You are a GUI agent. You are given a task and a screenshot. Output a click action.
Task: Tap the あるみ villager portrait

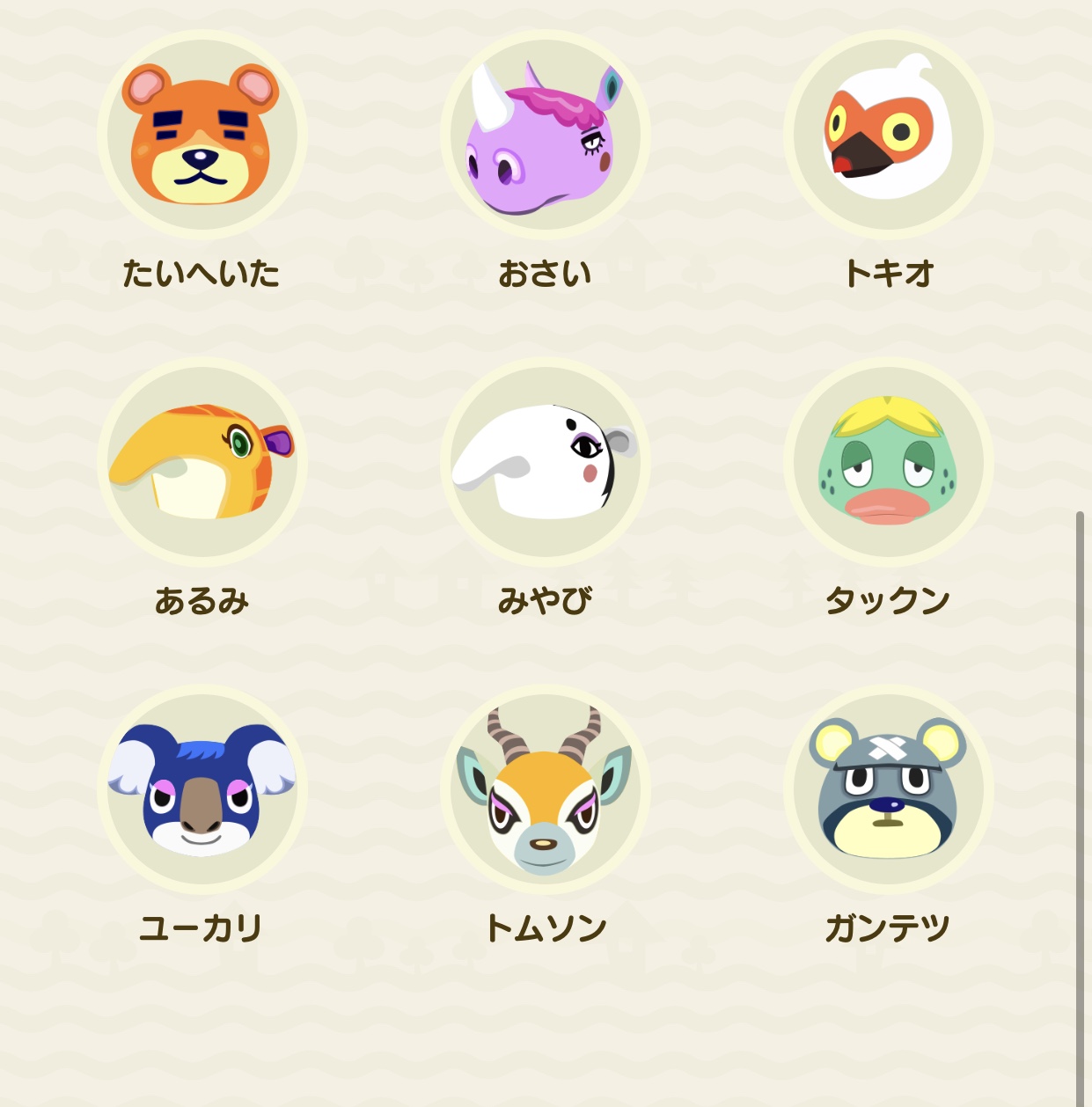(202, 462)
